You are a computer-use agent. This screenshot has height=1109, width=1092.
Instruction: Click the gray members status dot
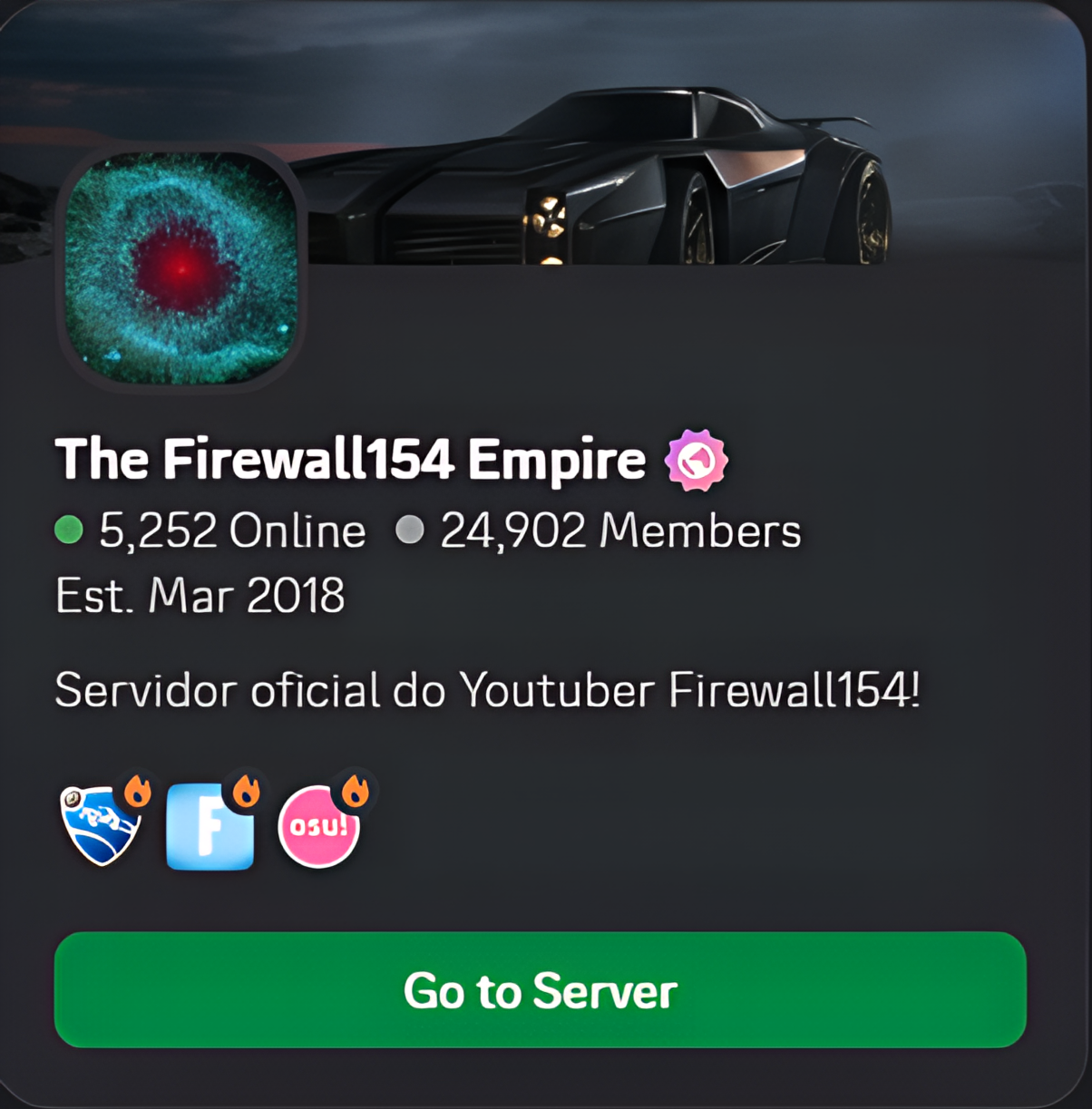[x=410, y=531]
